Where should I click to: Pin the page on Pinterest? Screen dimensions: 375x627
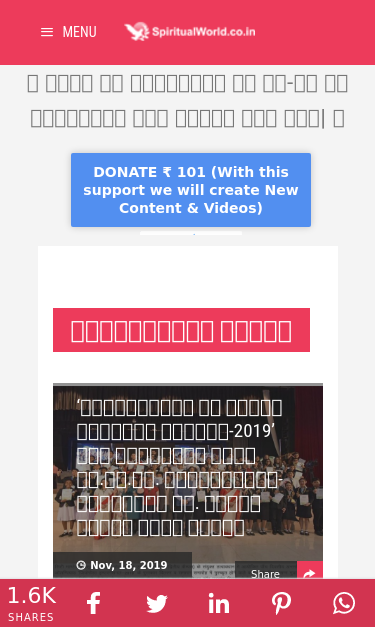[x=281, y=603]
